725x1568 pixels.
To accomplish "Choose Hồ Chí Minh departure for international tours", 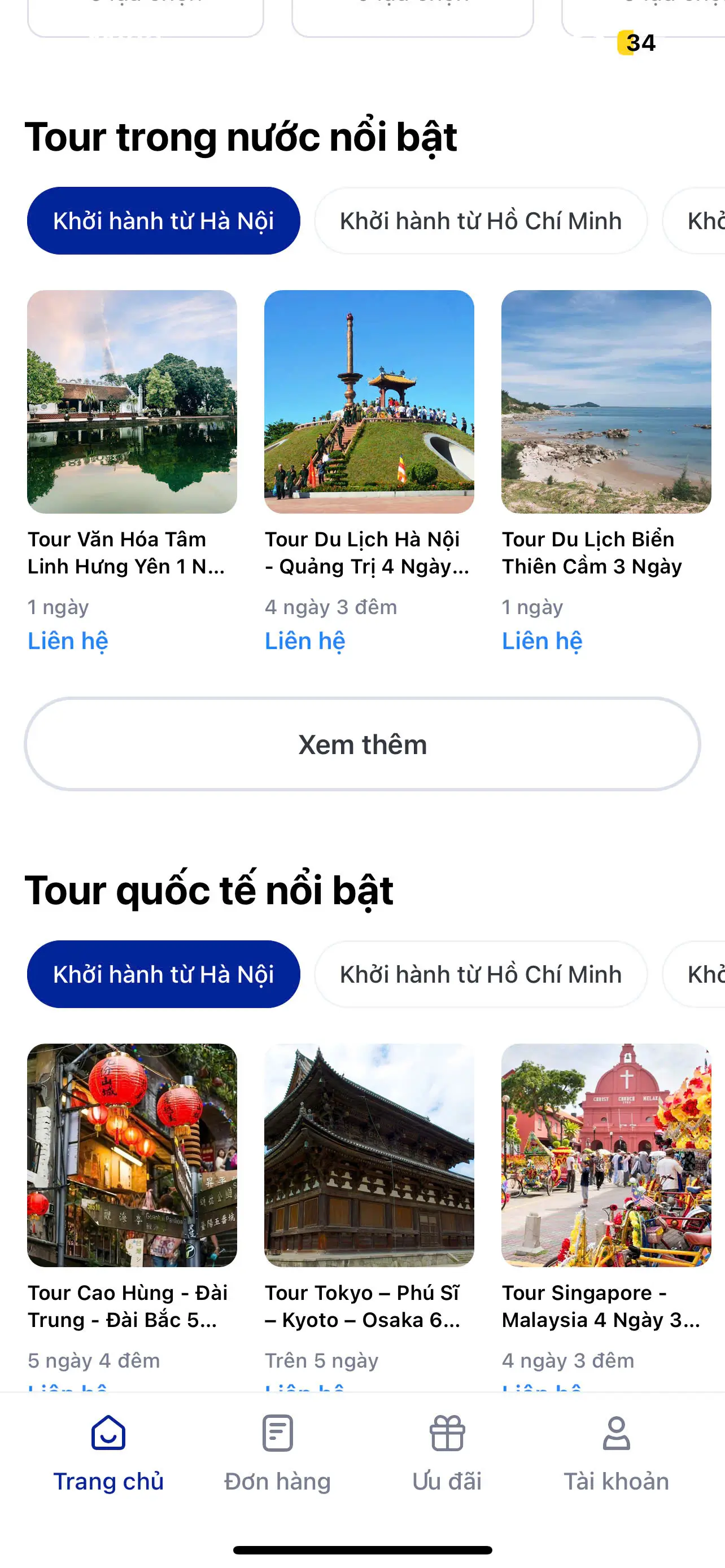I will point(481,975).
